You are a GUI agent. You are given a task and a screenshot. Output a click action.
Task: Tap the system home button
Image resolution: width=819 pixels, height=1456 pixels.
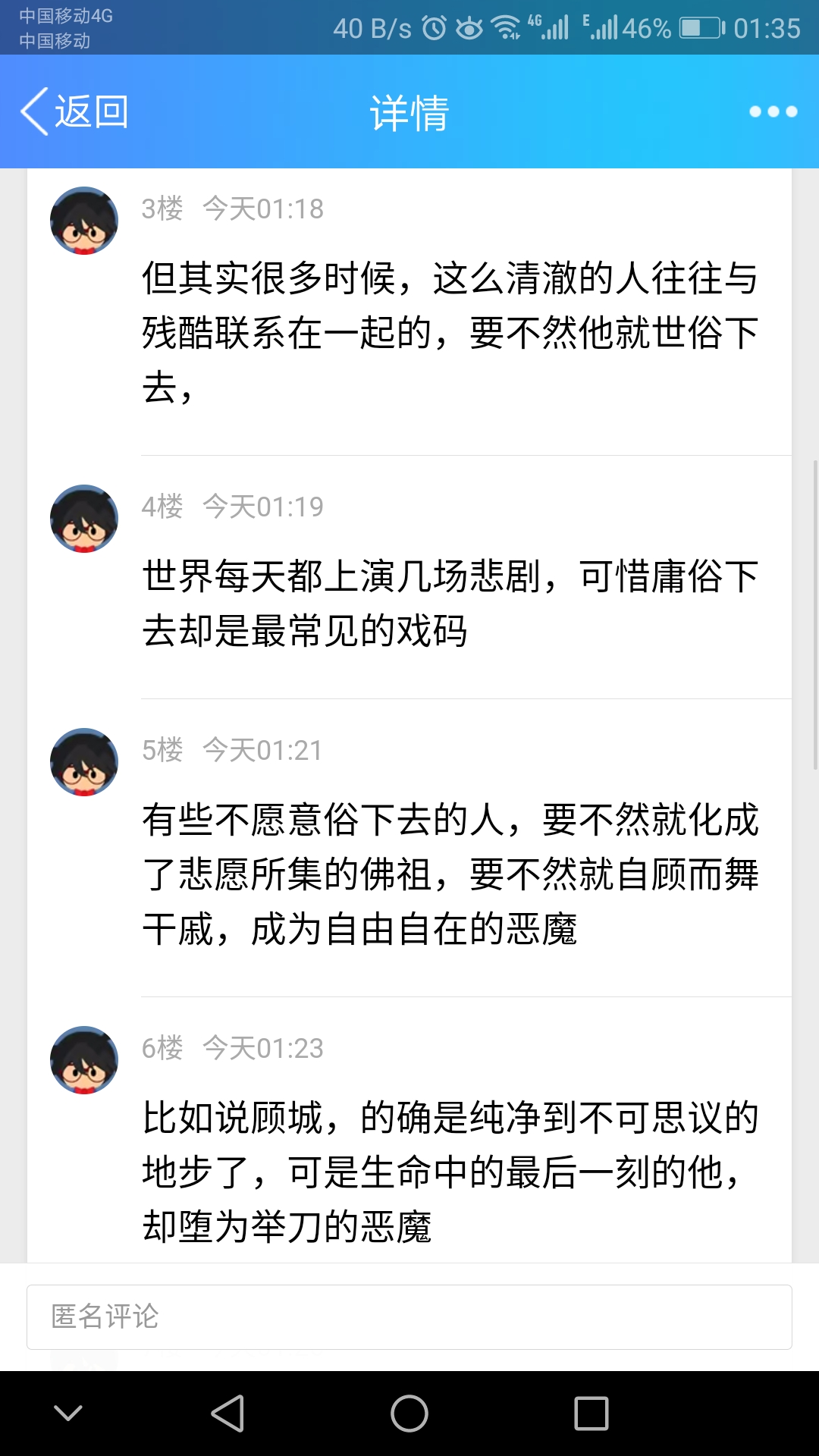(x=409, y=1414)
